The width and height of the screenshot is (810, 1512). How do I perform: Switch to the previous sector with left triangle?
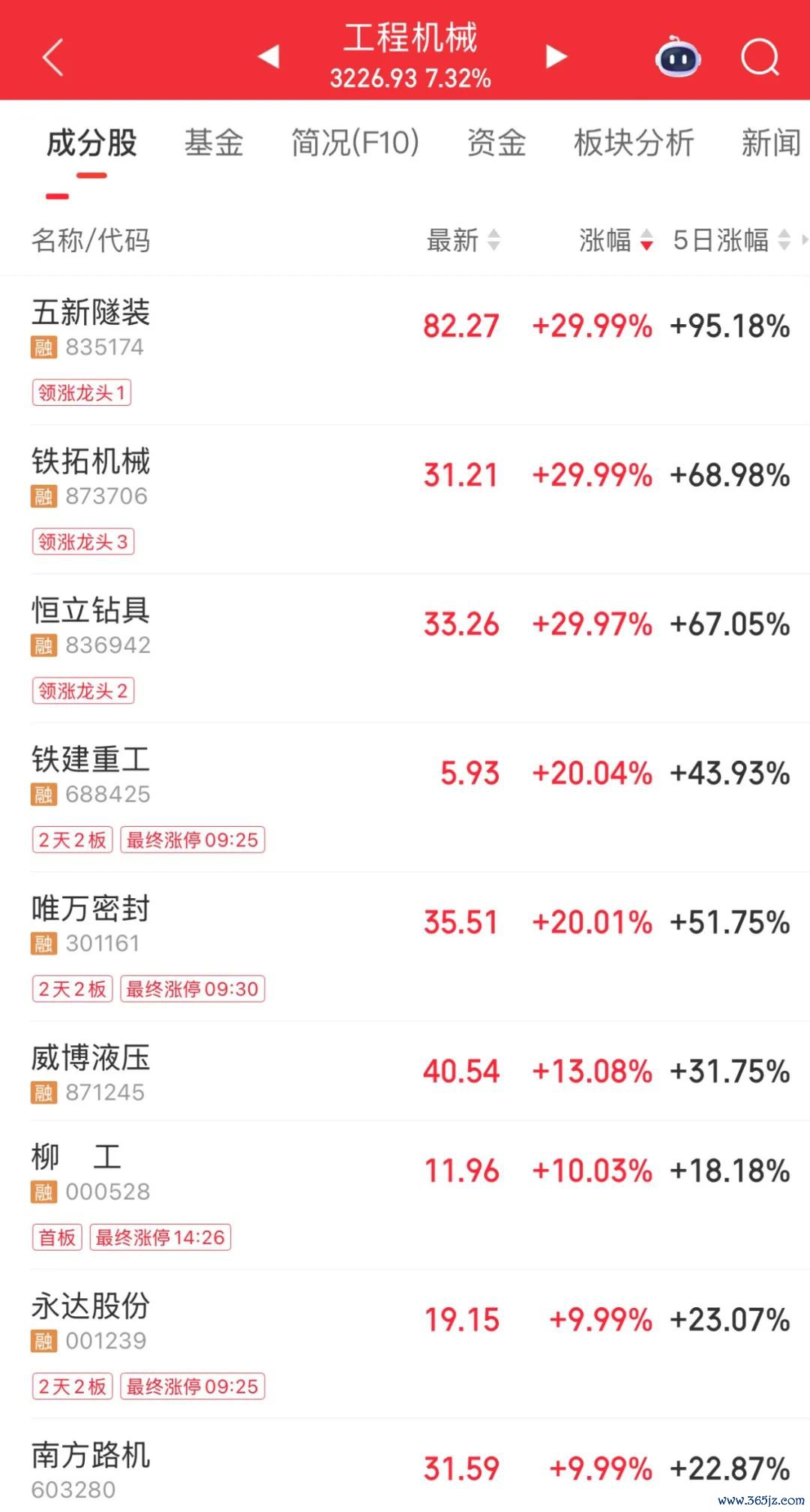point(268,56)
